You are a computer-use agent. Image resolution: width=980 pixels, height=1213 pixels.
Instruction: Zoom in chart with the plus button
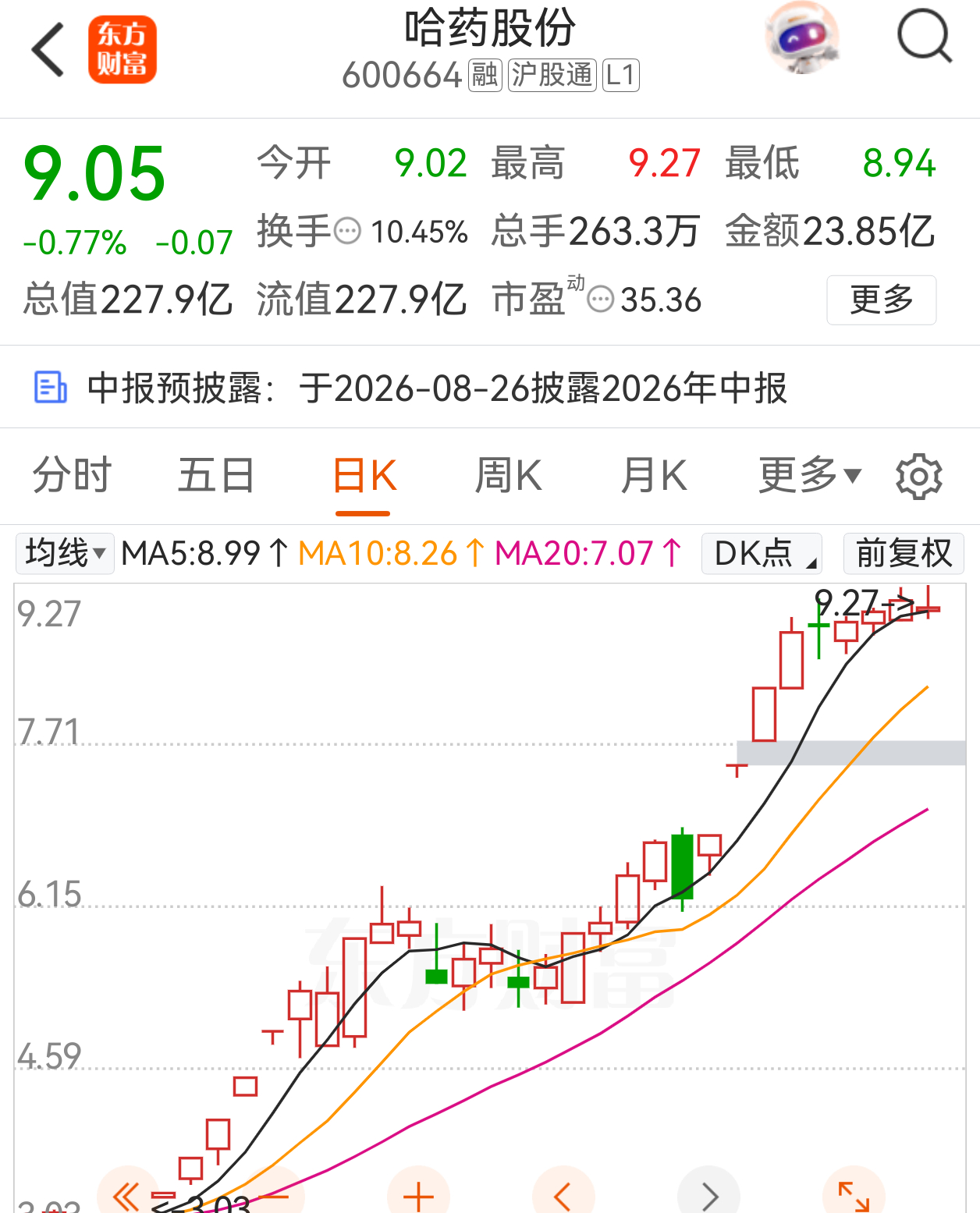pos(418,1195)
